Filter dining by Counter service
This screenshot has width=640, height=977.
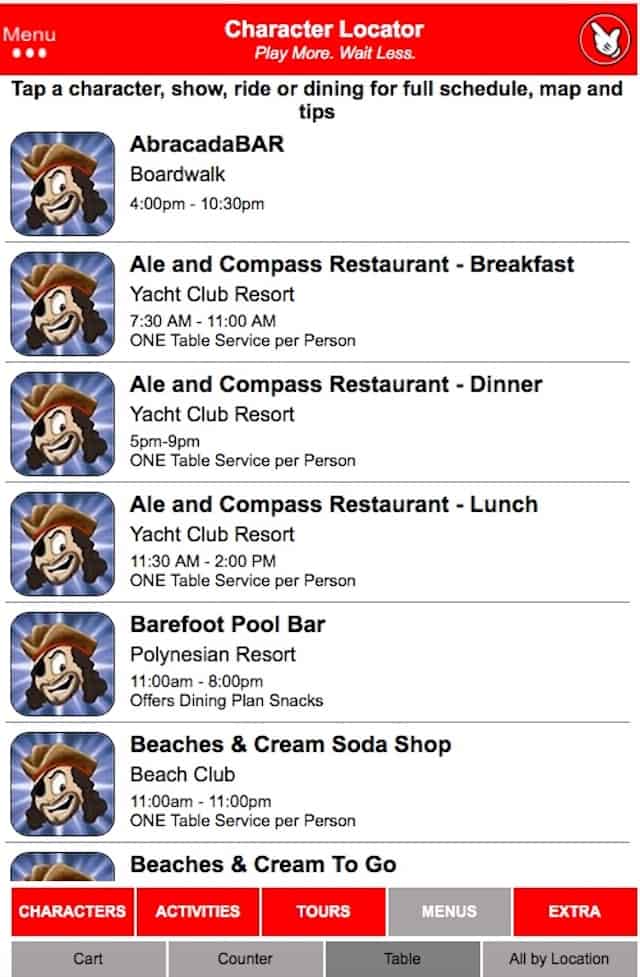(x=245, y=959)
